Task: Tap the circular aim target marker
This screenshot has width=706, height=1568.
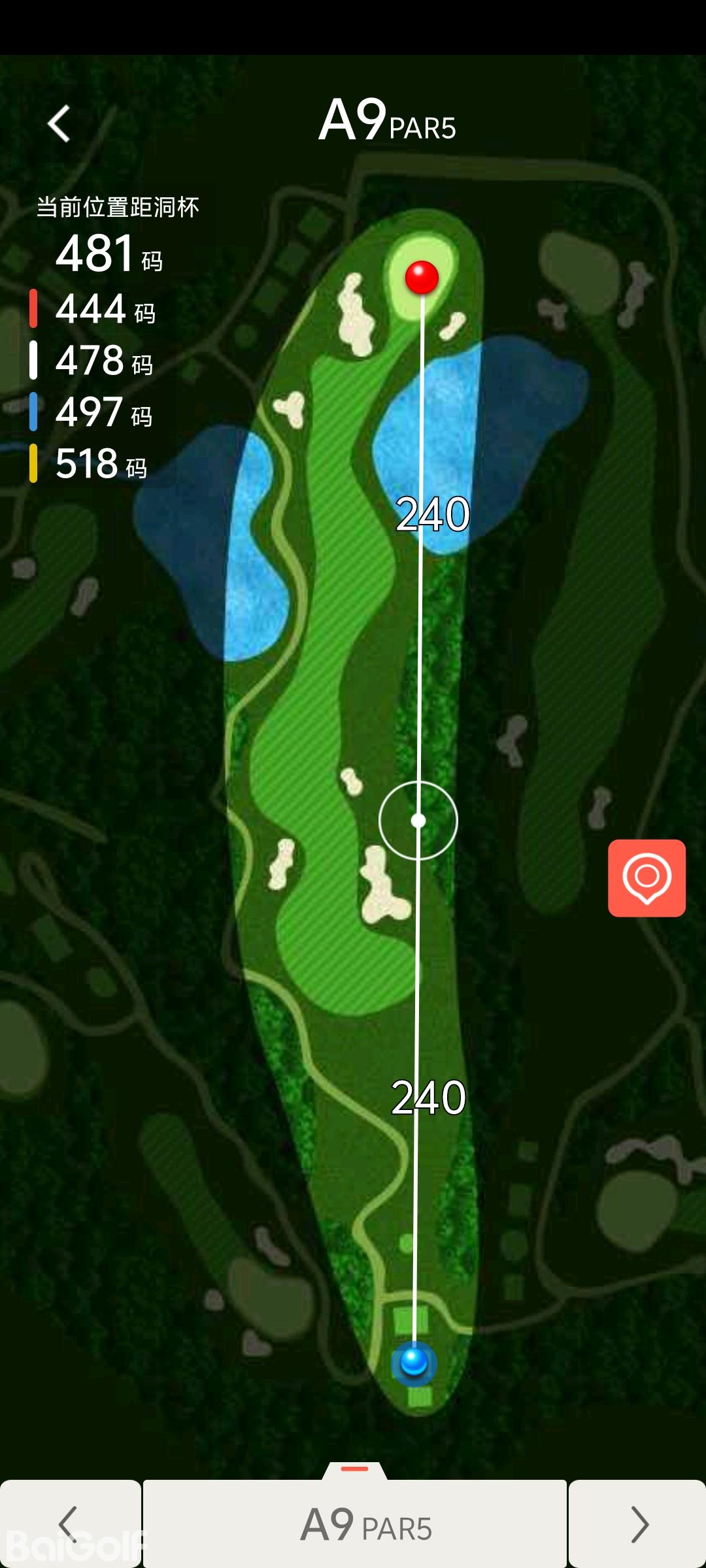Action: point(418,821)
